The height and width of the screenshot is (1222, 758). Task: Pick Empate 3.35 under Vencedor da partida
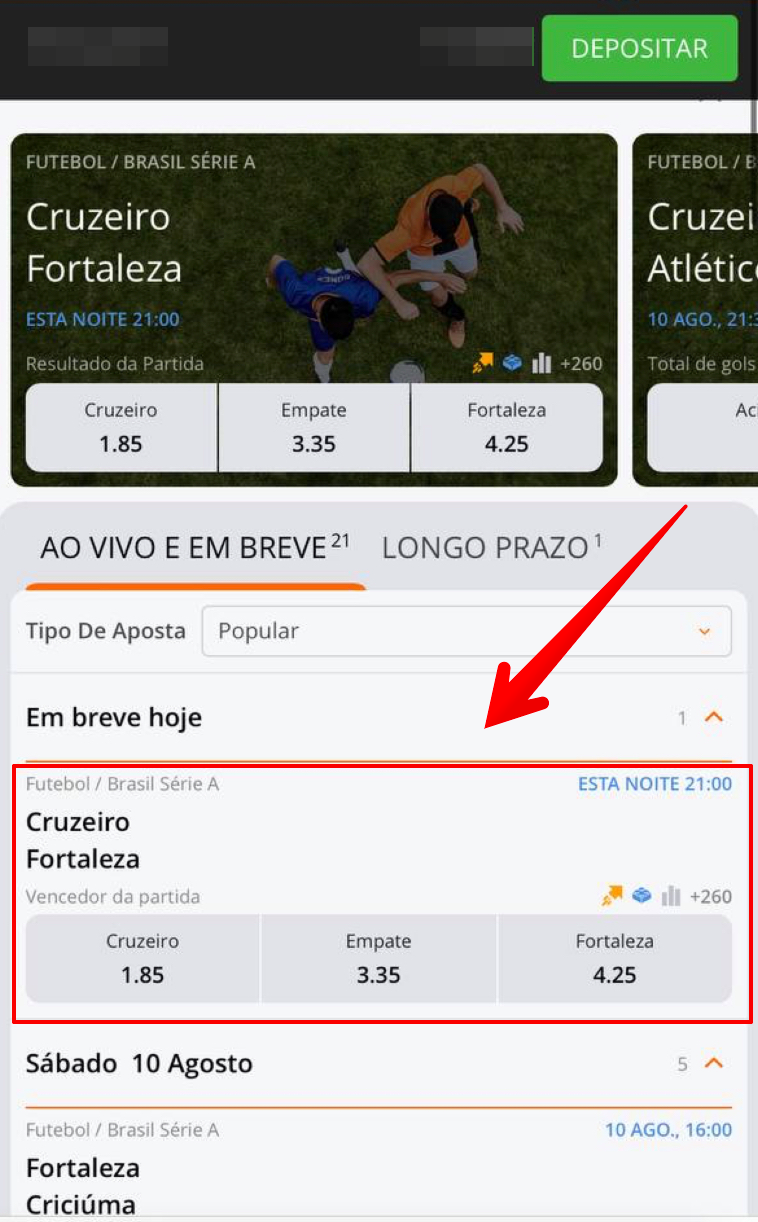coord(378,958)
